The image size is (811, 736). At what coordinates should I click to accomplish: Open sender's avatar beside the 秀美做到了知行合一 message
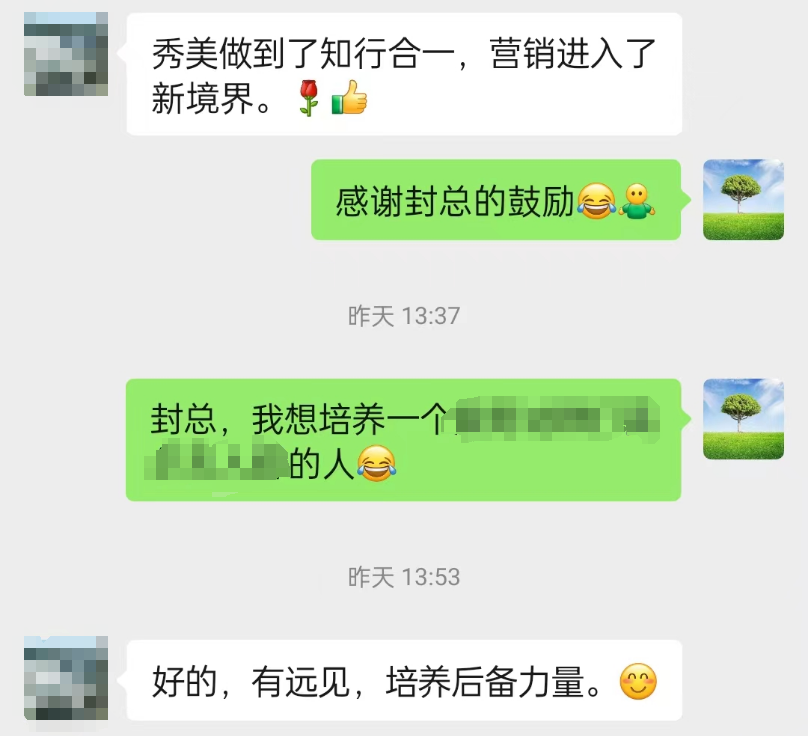click(65, 55)
